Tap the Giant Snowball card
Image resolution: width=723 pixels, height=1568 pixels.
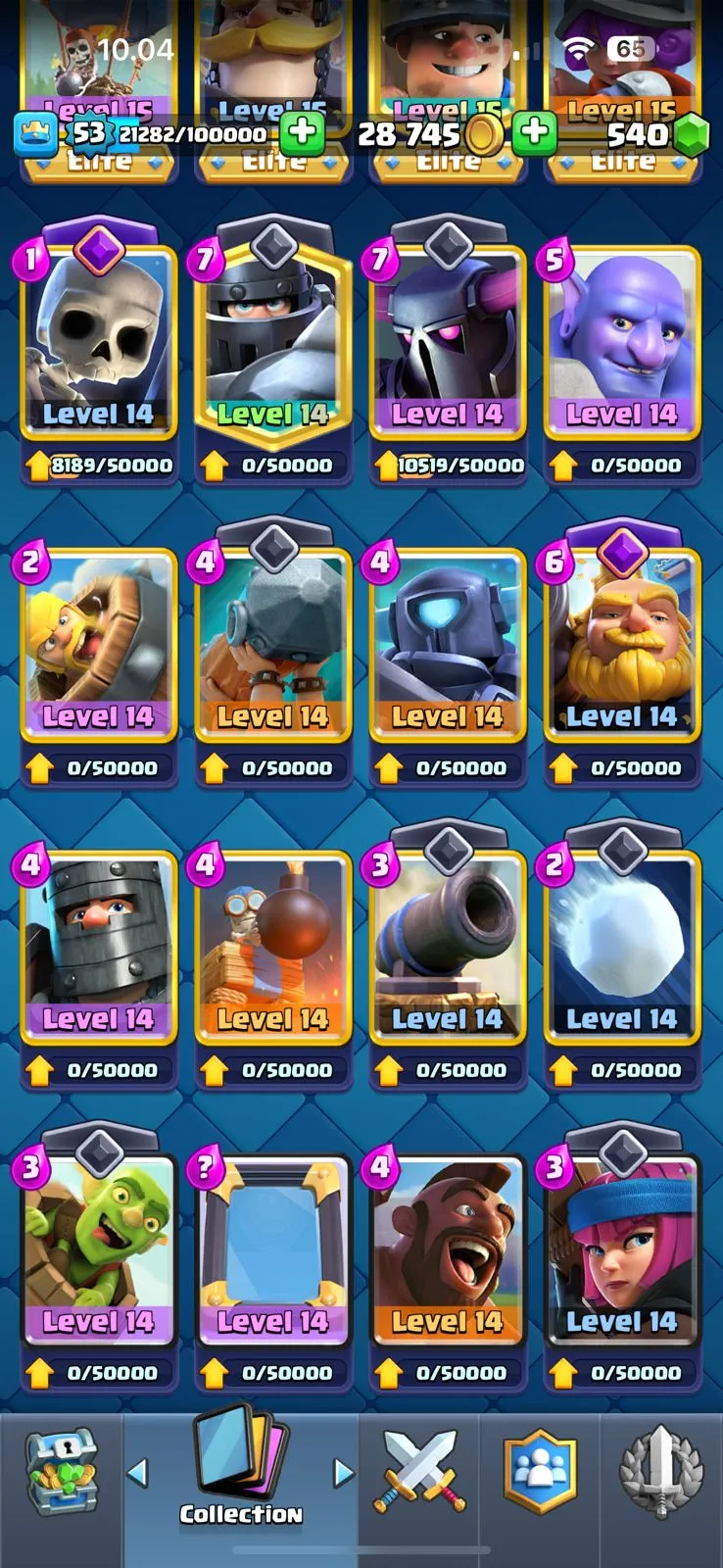click(x=621, y=946)
